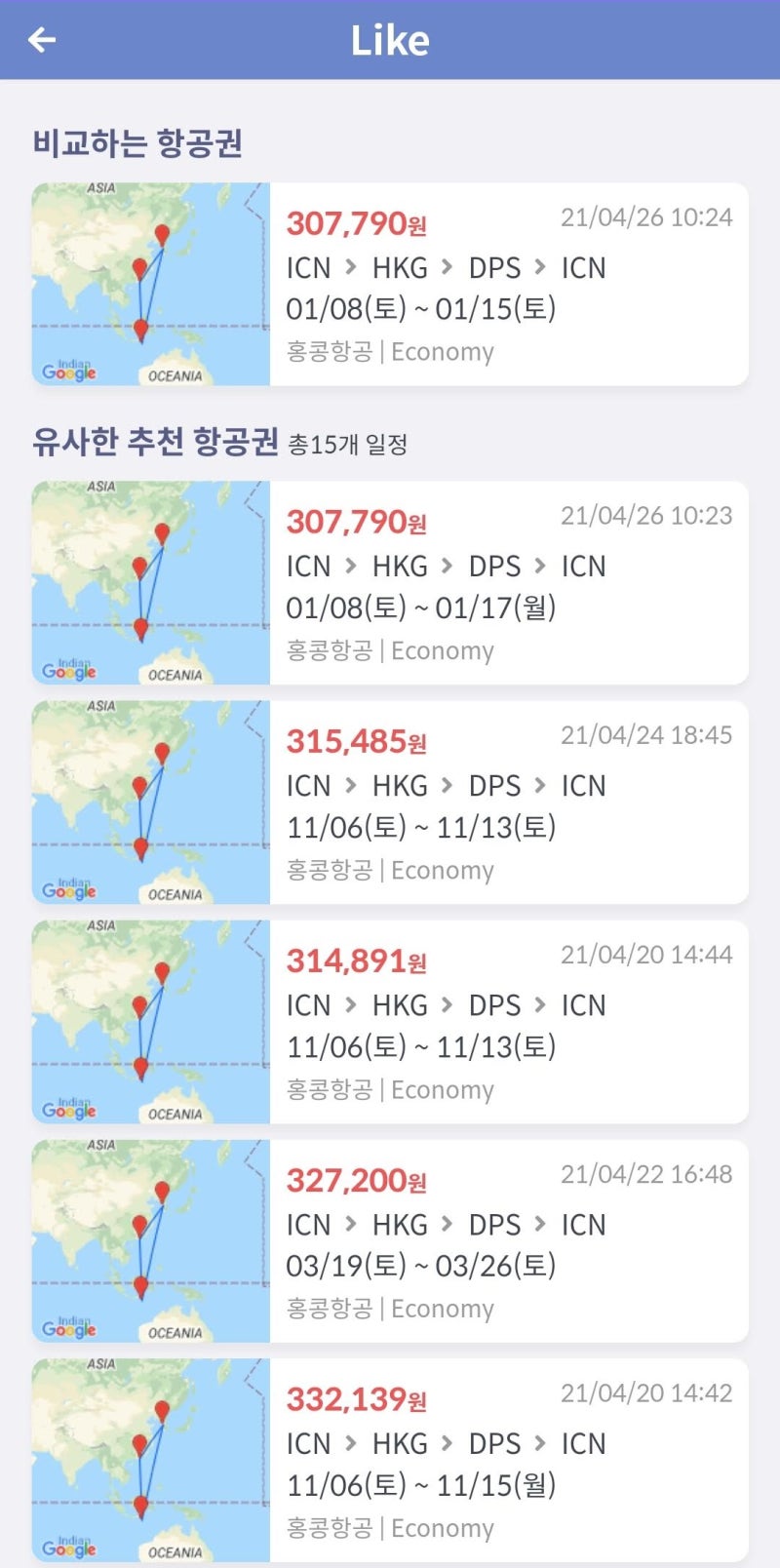This screenshot has height=1568, width=780.
Task: Click the chevron between DPS and ICN
Action: (539, 267)
